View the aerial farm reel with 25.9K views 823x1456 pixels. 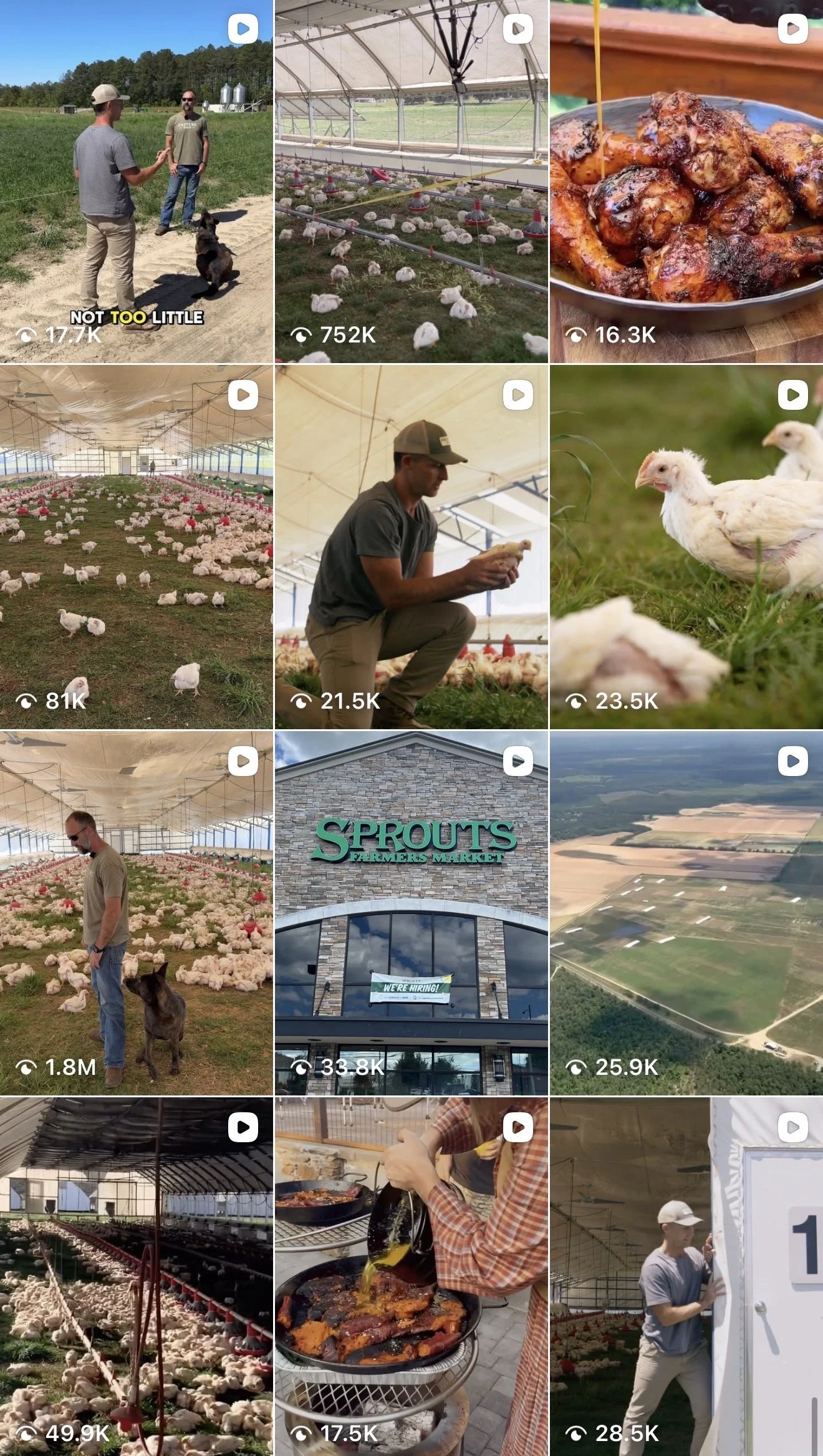(686, 913)
